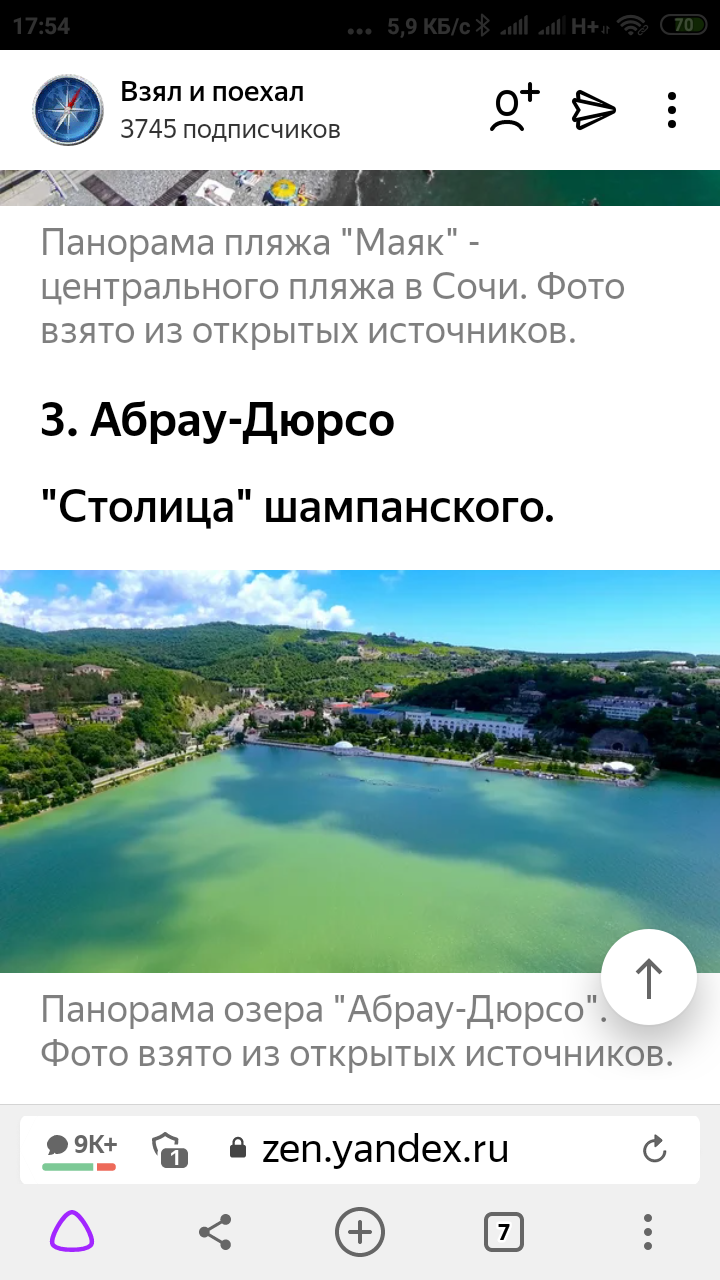Open the 9K+ comments indicator

click(81, 1150)
